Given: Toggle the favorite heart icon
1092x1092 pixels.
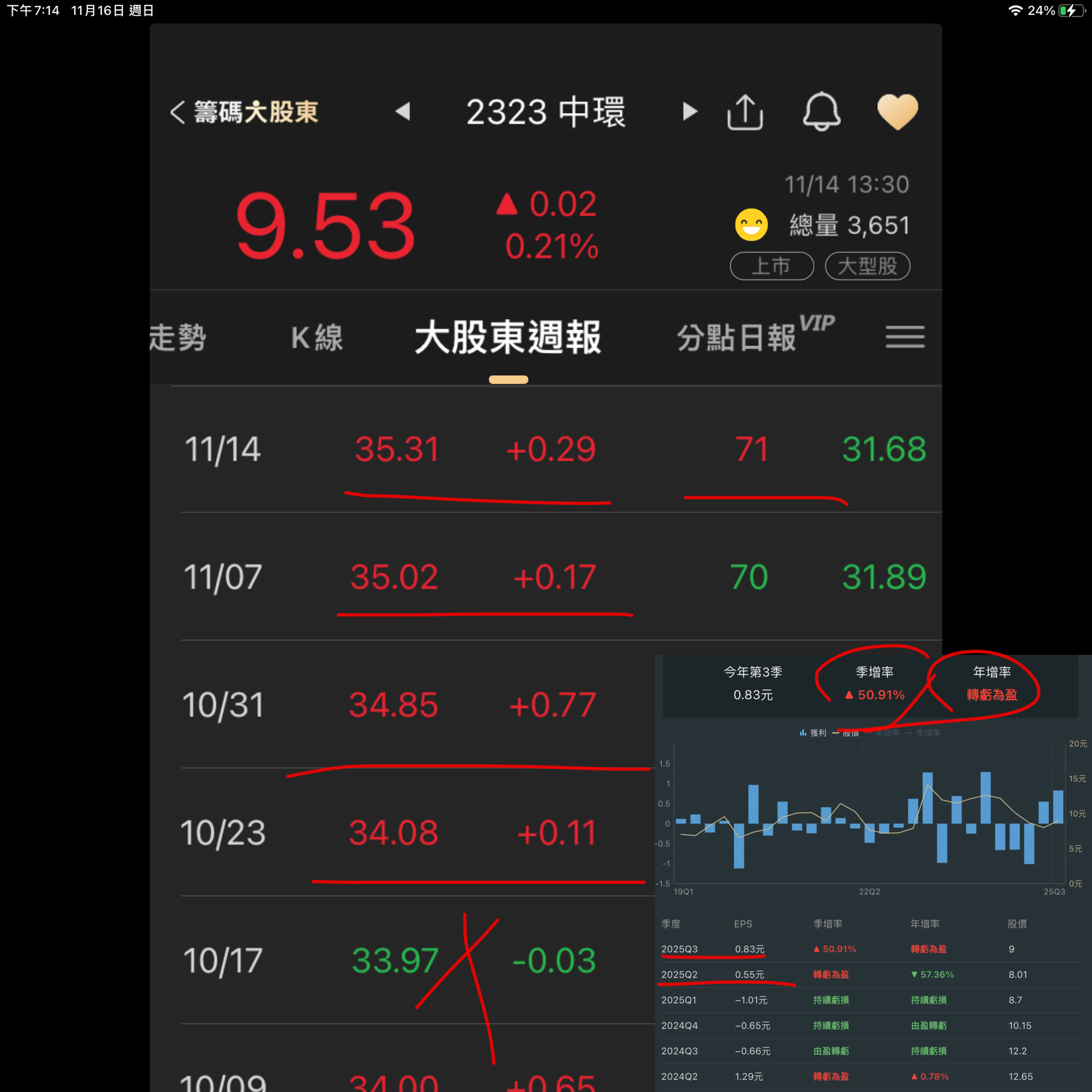Looking at the screenshot, I should pos(898,111).
